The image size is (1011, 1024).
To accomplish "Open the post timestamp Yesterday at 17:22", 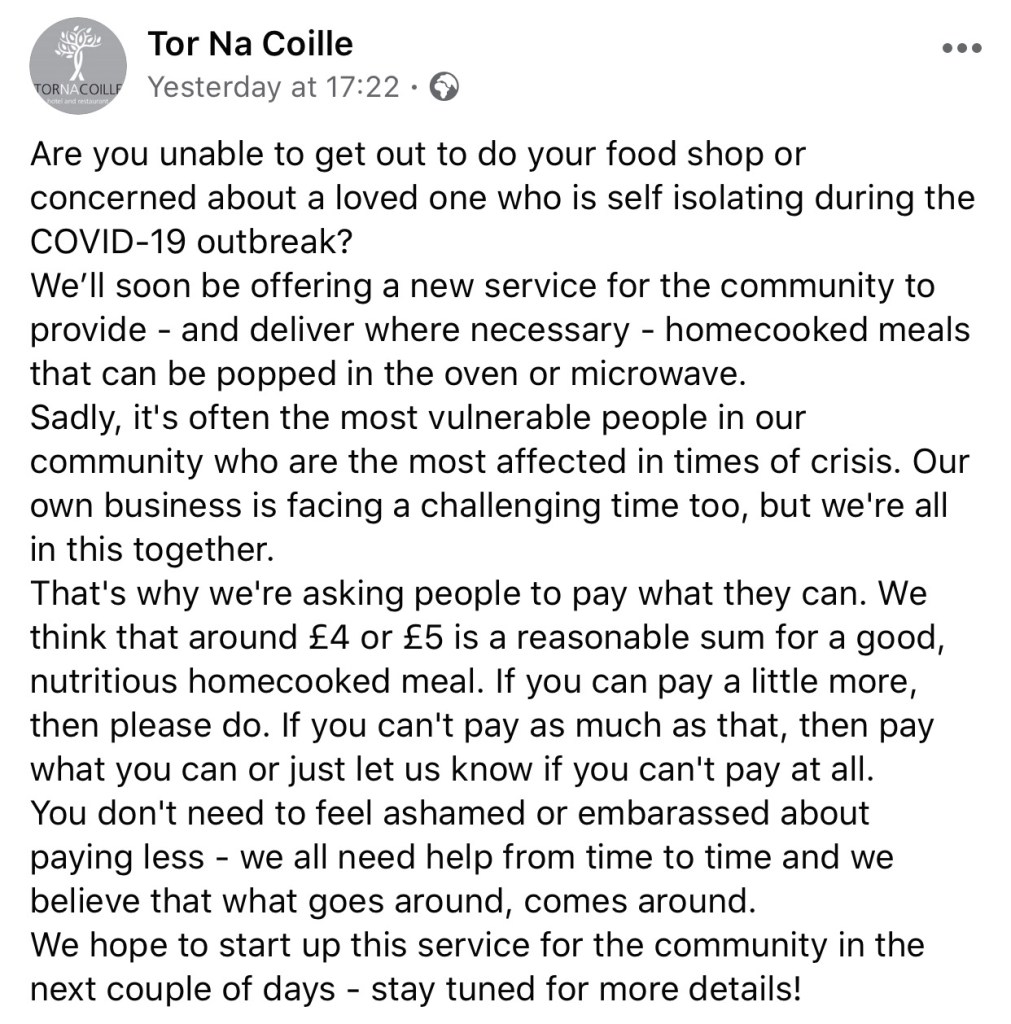I will point(273,88).
